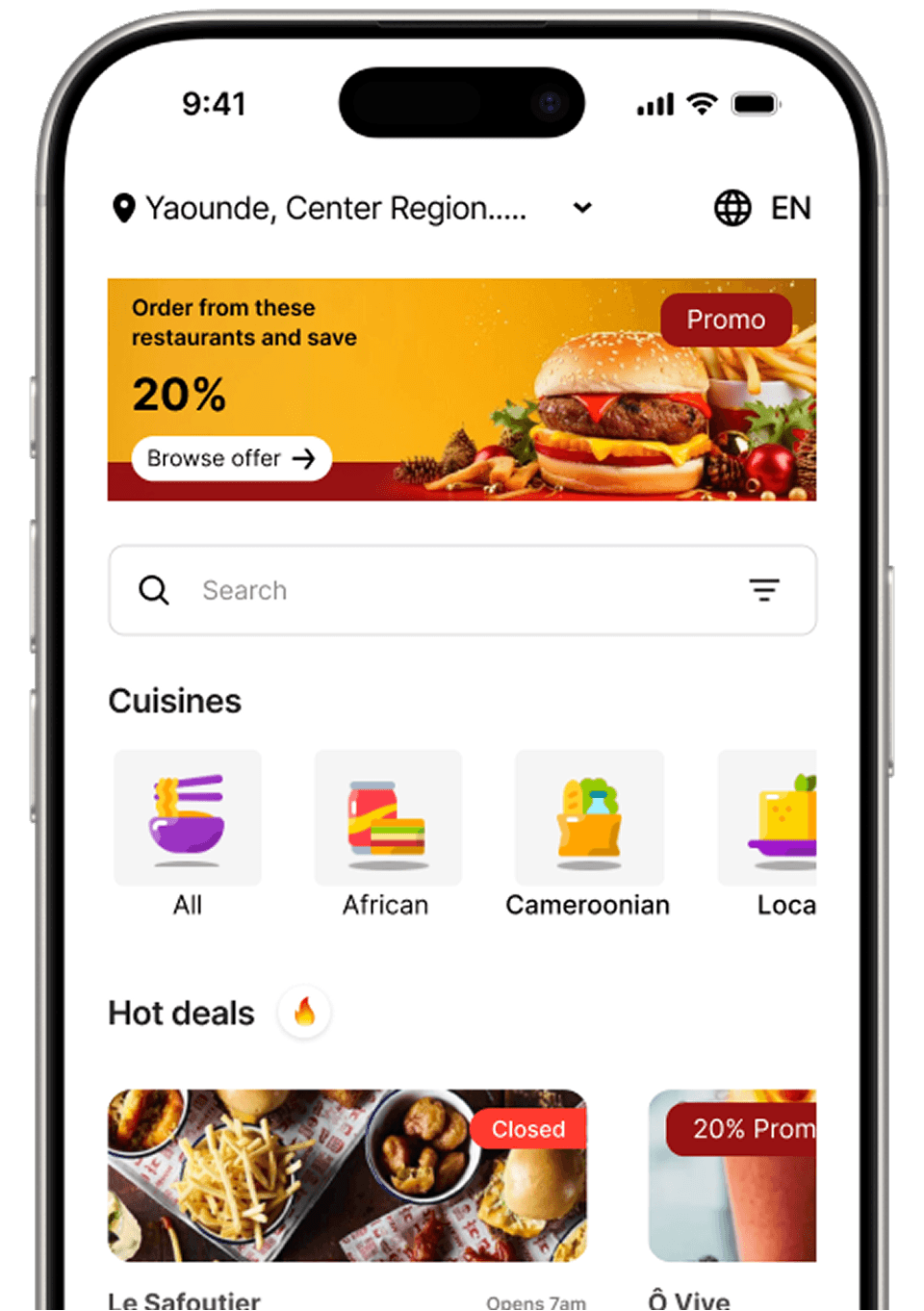
Task: Tap the fire icon beside Hot deals
Action: coord(304,1013)
